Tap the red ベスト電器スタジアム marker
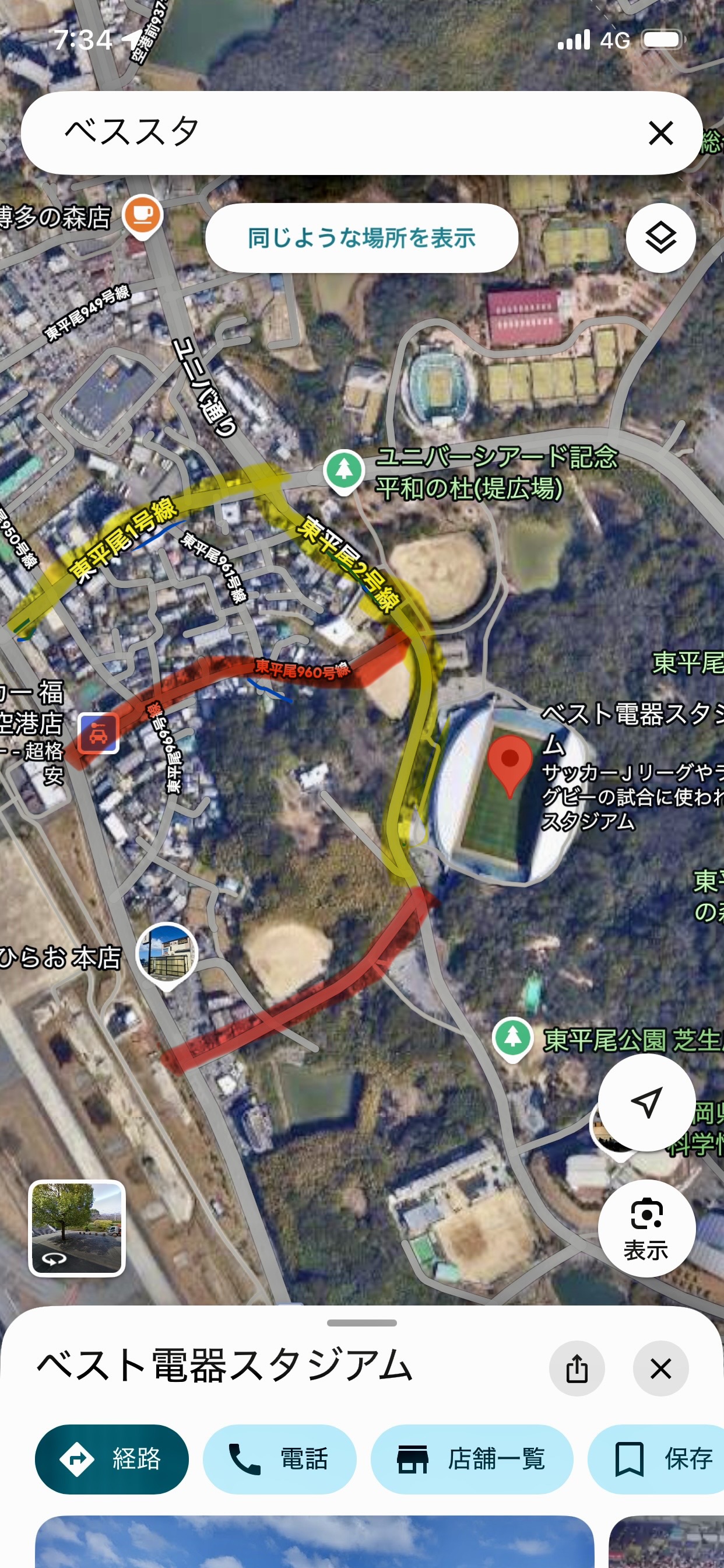 [510, 762]
